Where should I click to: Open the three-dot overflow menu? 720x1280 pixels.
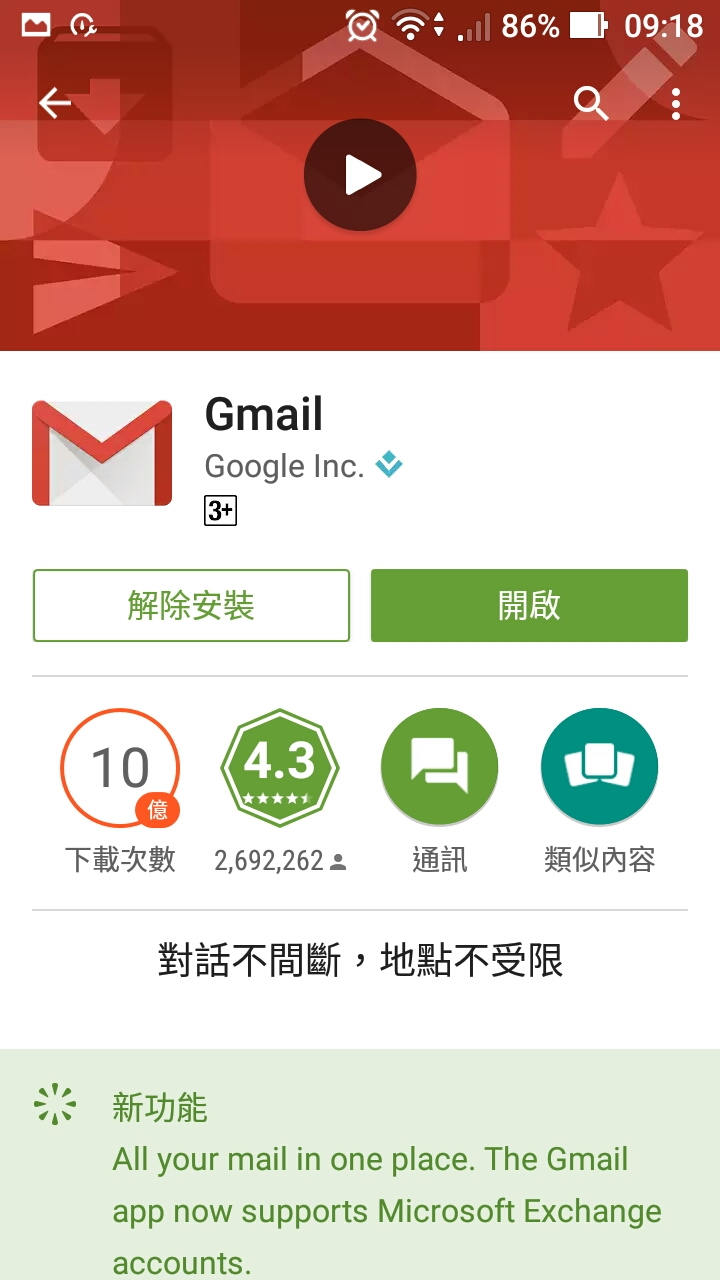pyautogui.click(x=677, y=103)
